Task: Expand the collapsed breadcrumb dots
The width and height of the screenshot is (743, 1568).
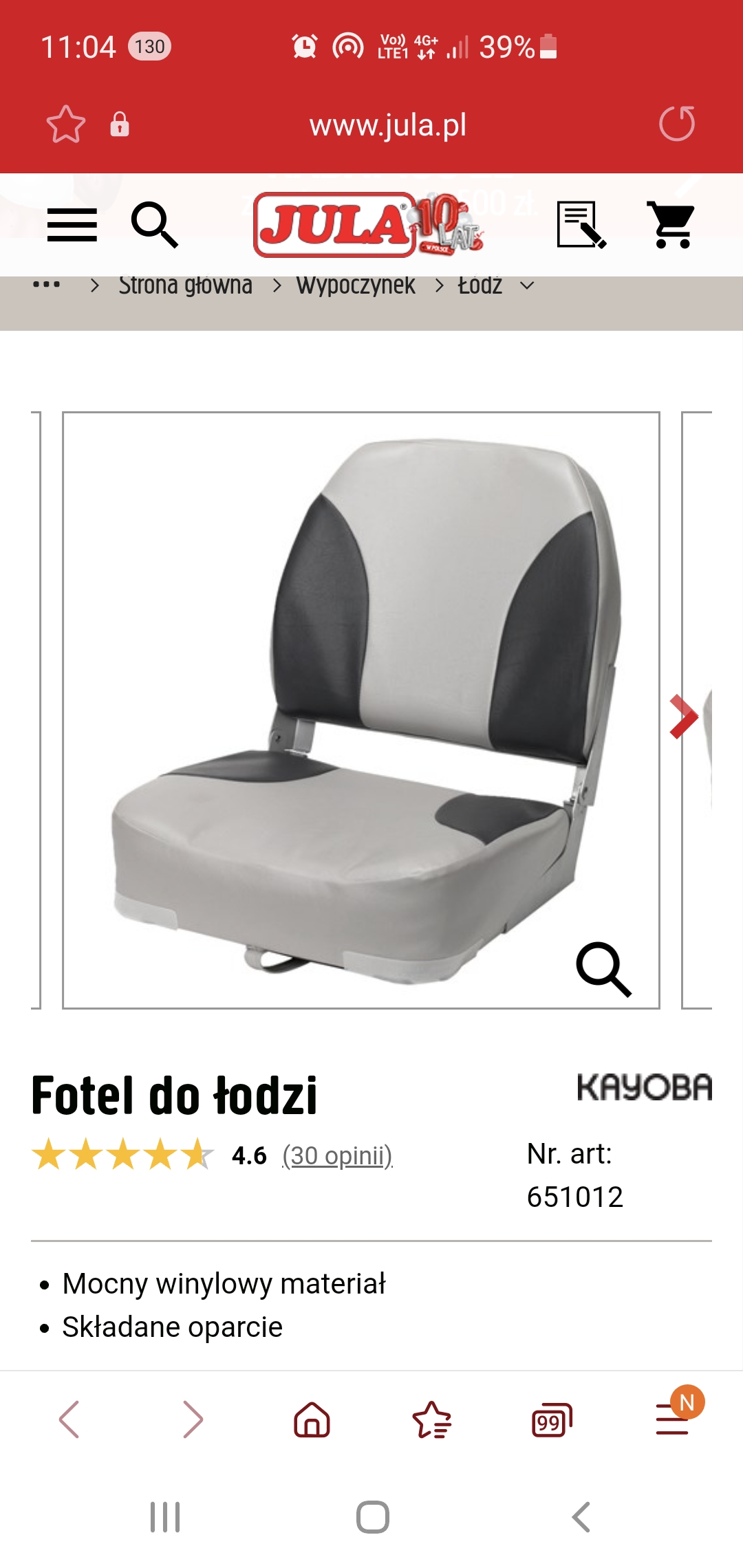Action: pos(46,285)
